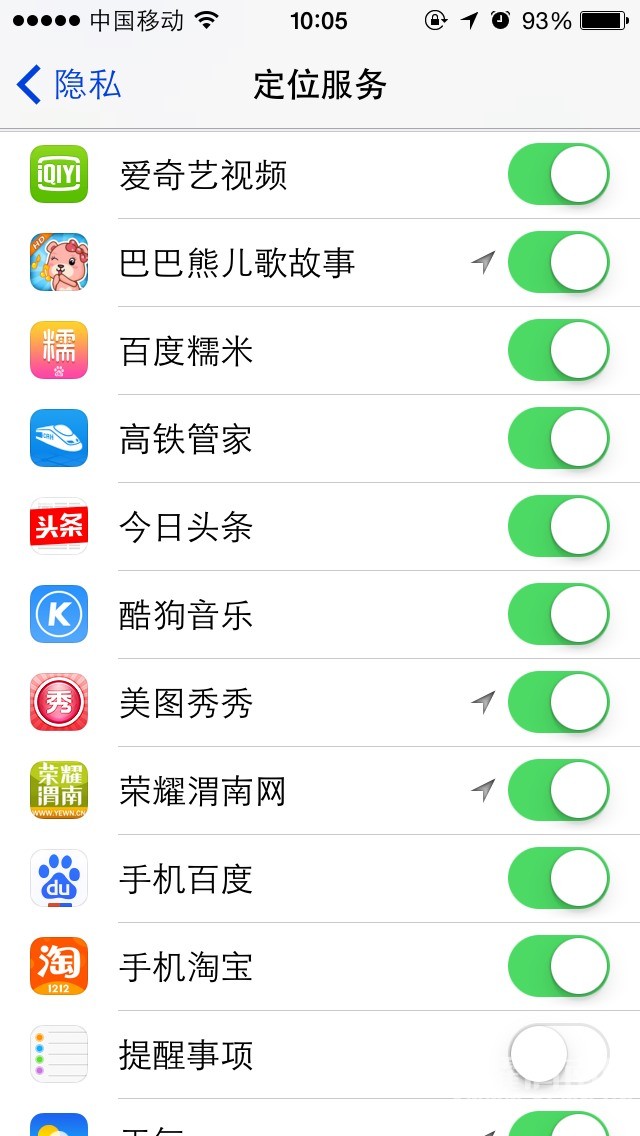Viewport: 640px width, 1136px height.
Task: Switch off 荣耀渭南网 location service
Action: pyautogui.click(x=558, y=791)
